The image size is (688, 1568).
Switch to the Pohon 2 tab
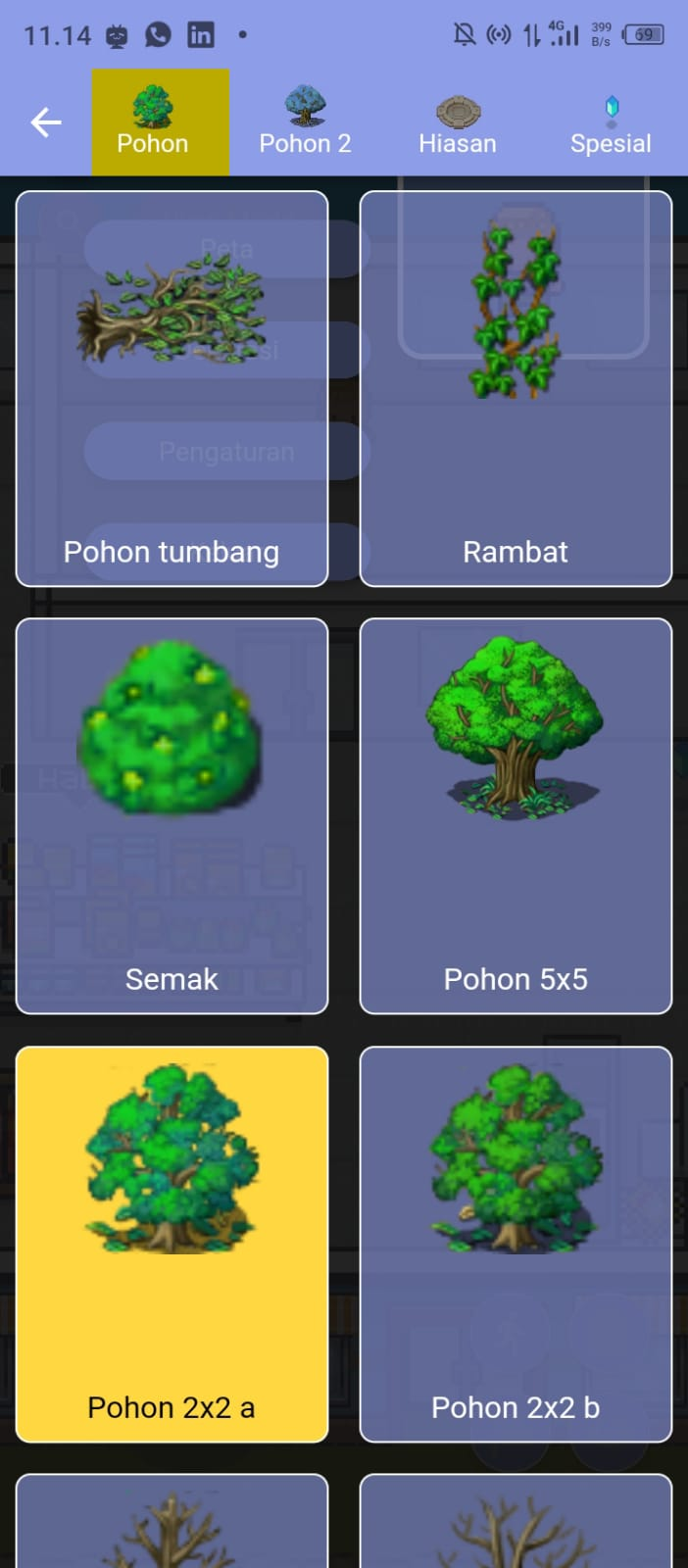(x=305, y=122)
